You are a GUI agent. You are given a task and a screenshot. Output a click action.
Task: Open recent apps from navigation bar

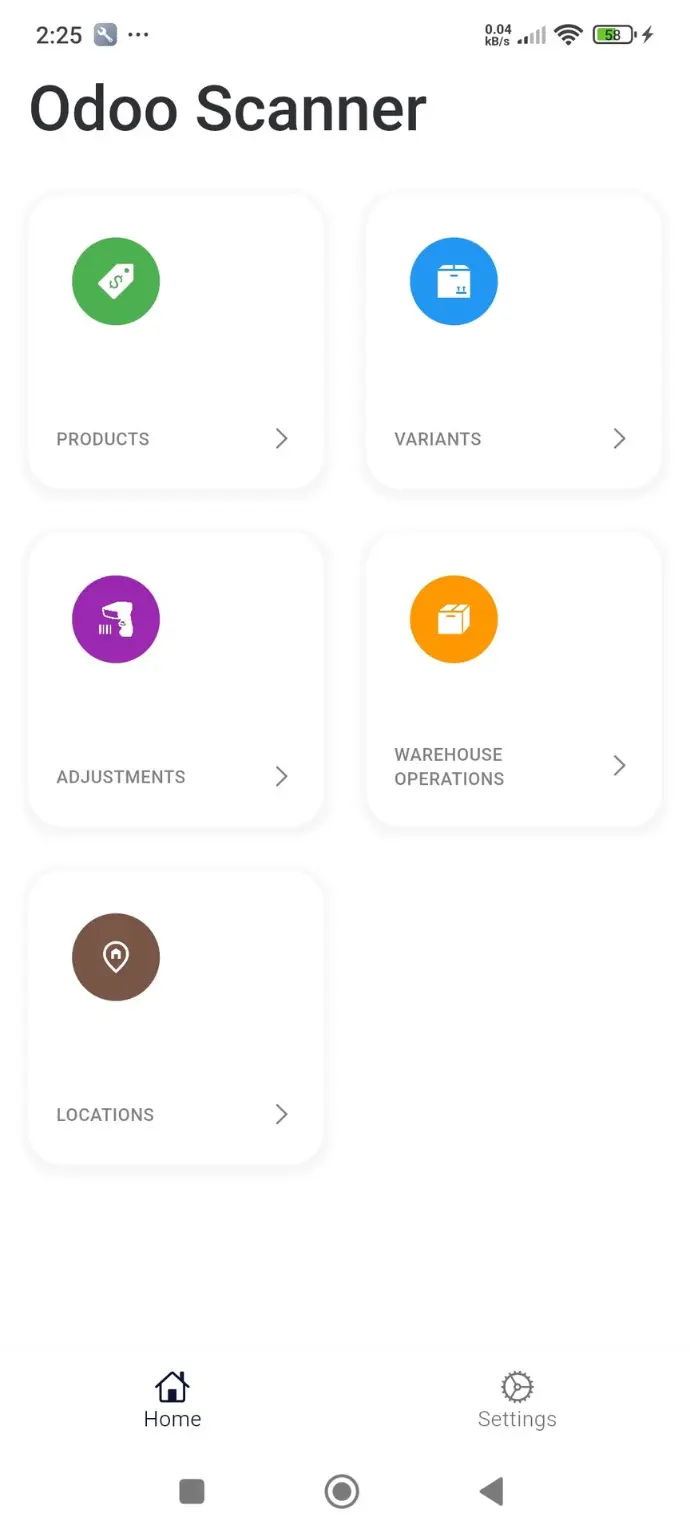[x=192, y=1491]
